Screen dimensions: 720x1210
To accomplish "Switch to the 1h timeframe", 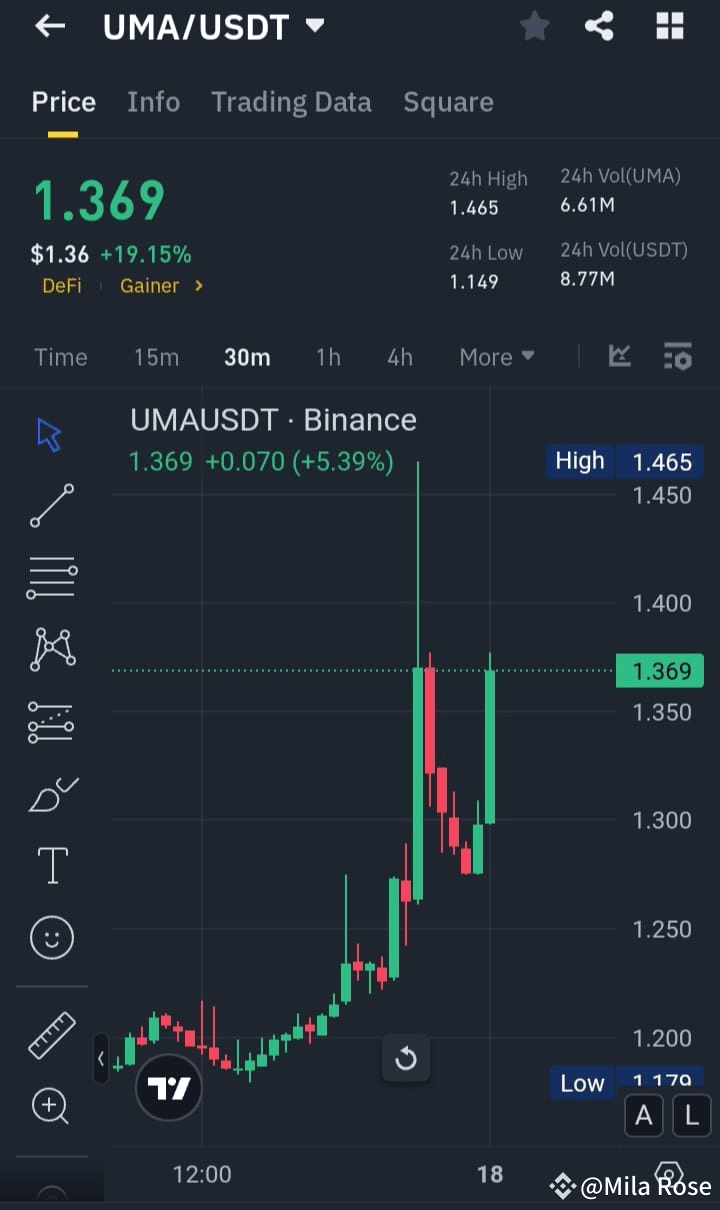I will tap(328, 356).
